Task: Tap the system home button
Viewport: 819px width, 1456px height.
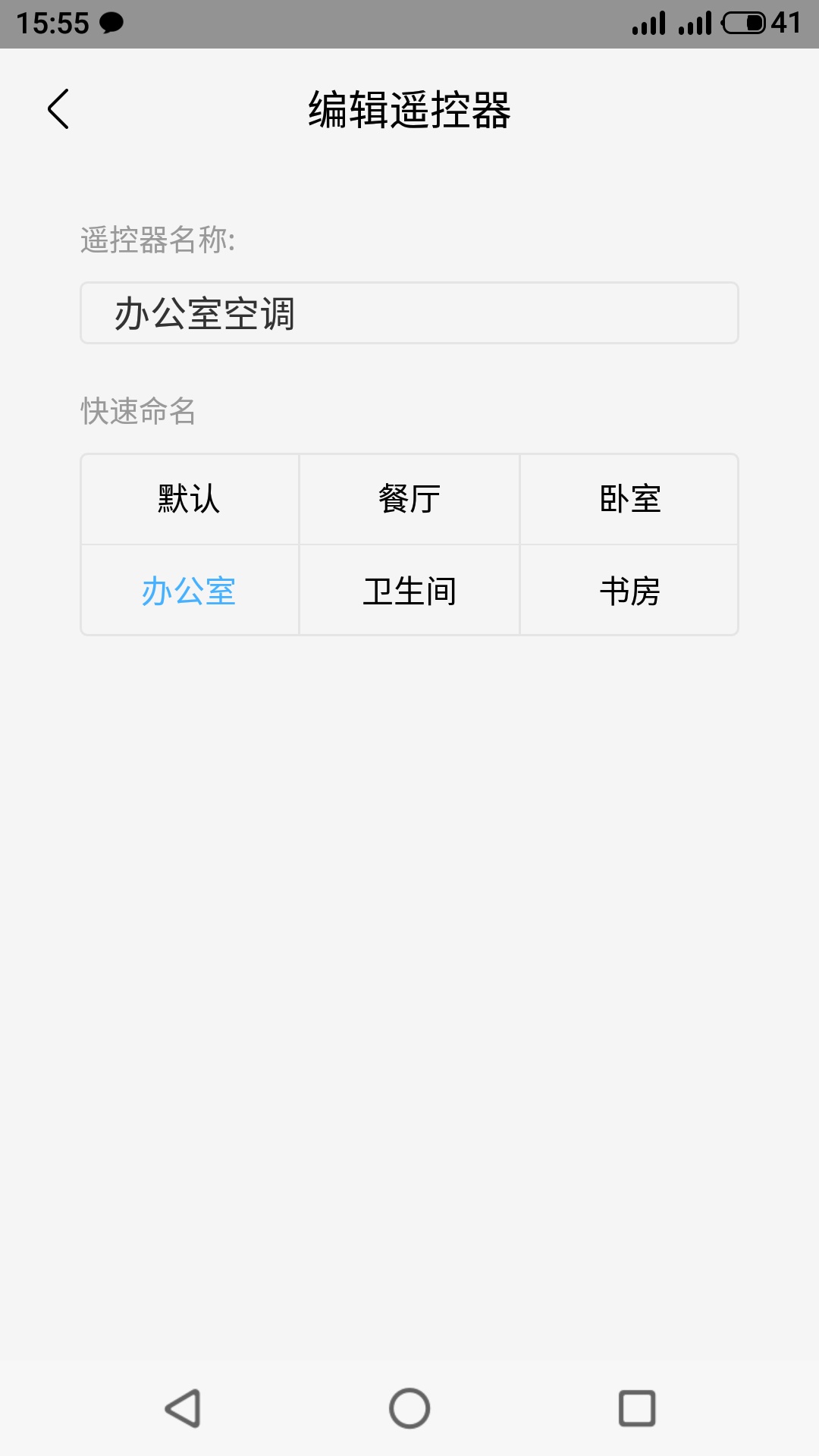Action: click(x=409, y=1408)
